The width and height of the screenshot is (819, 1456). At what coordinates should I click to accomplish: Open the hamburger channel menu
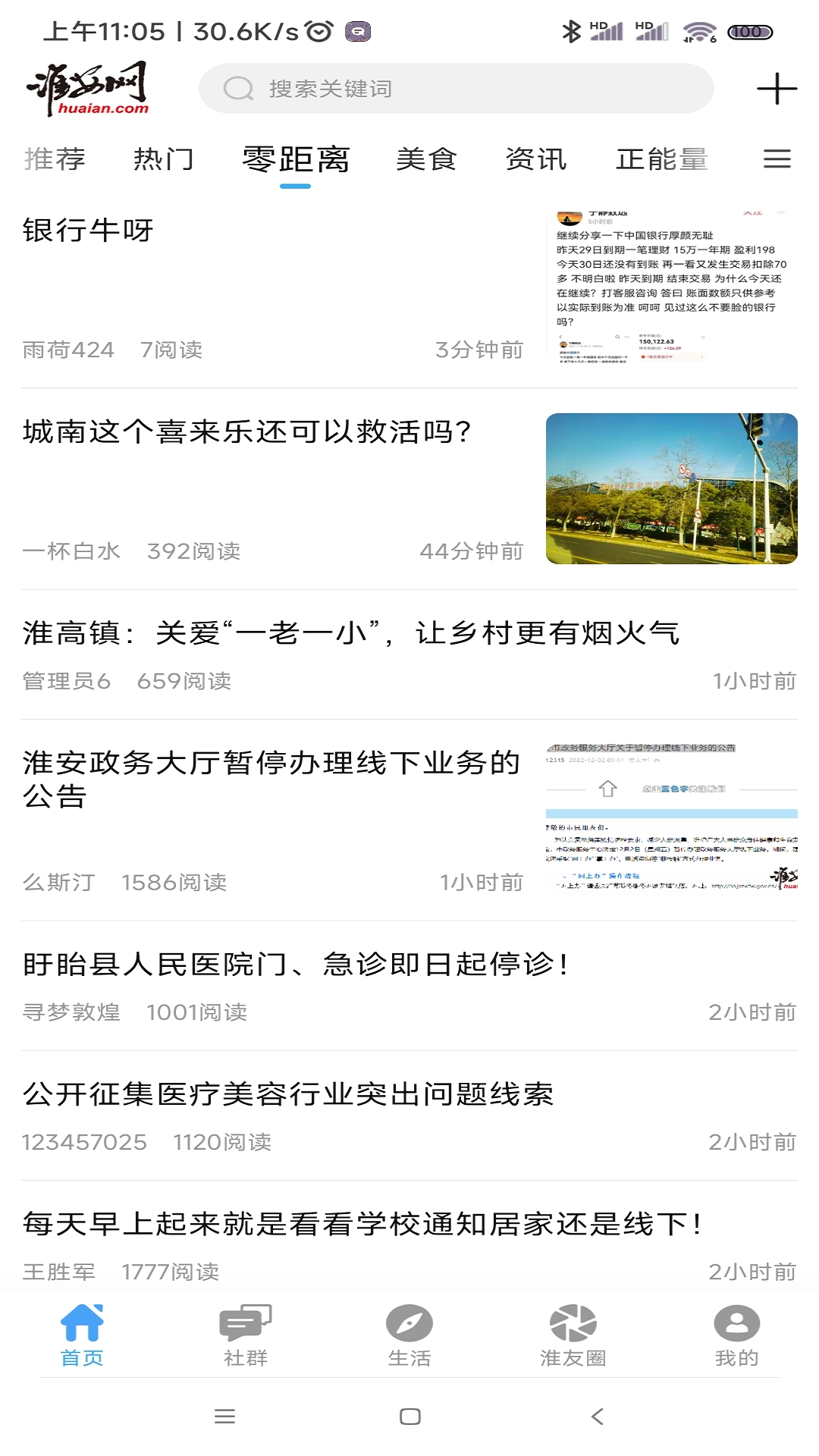776,160
